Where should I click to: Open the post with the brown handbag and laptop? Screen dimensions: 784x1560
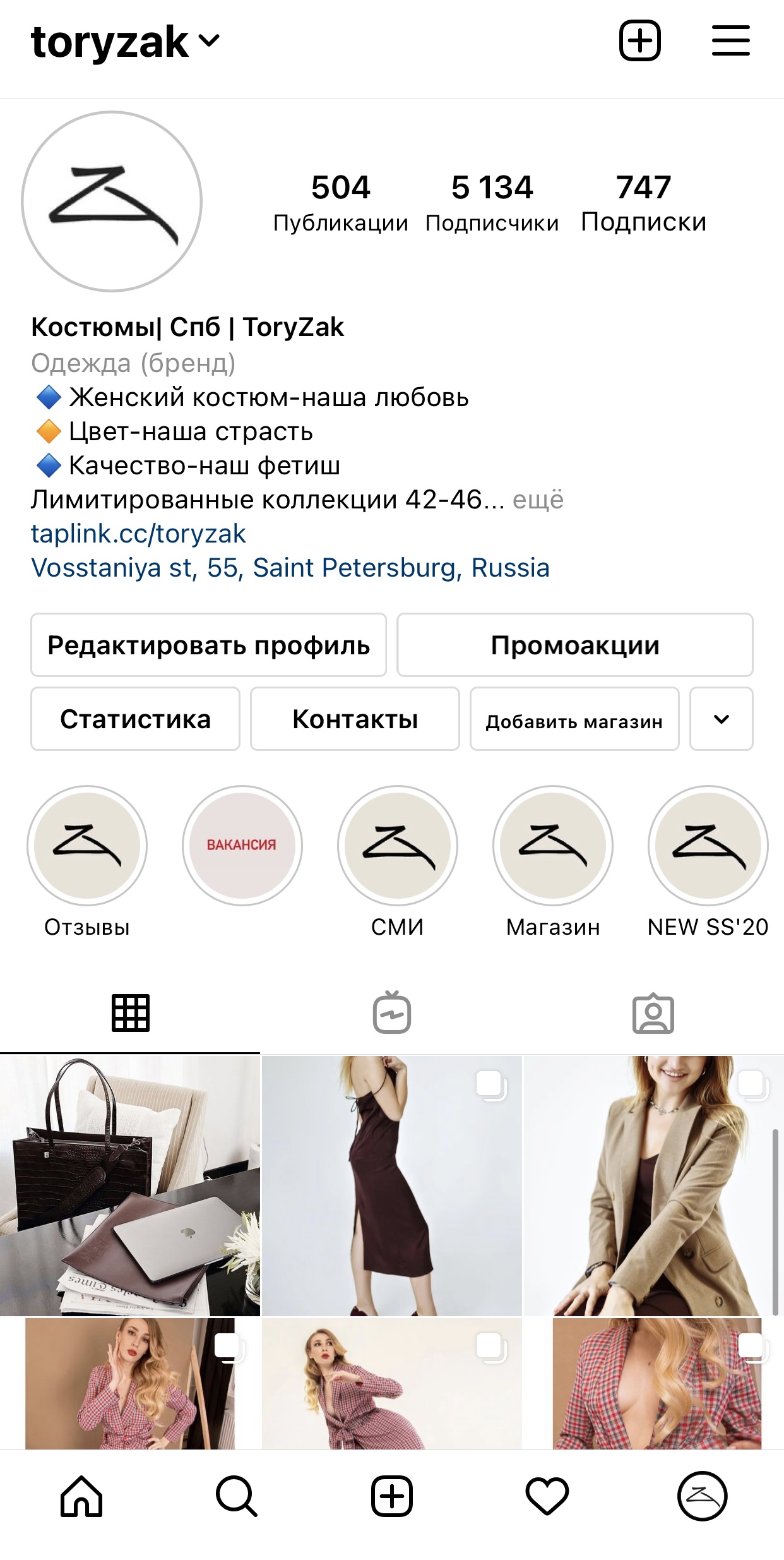pyautogui.click(x=129, y=1185)
